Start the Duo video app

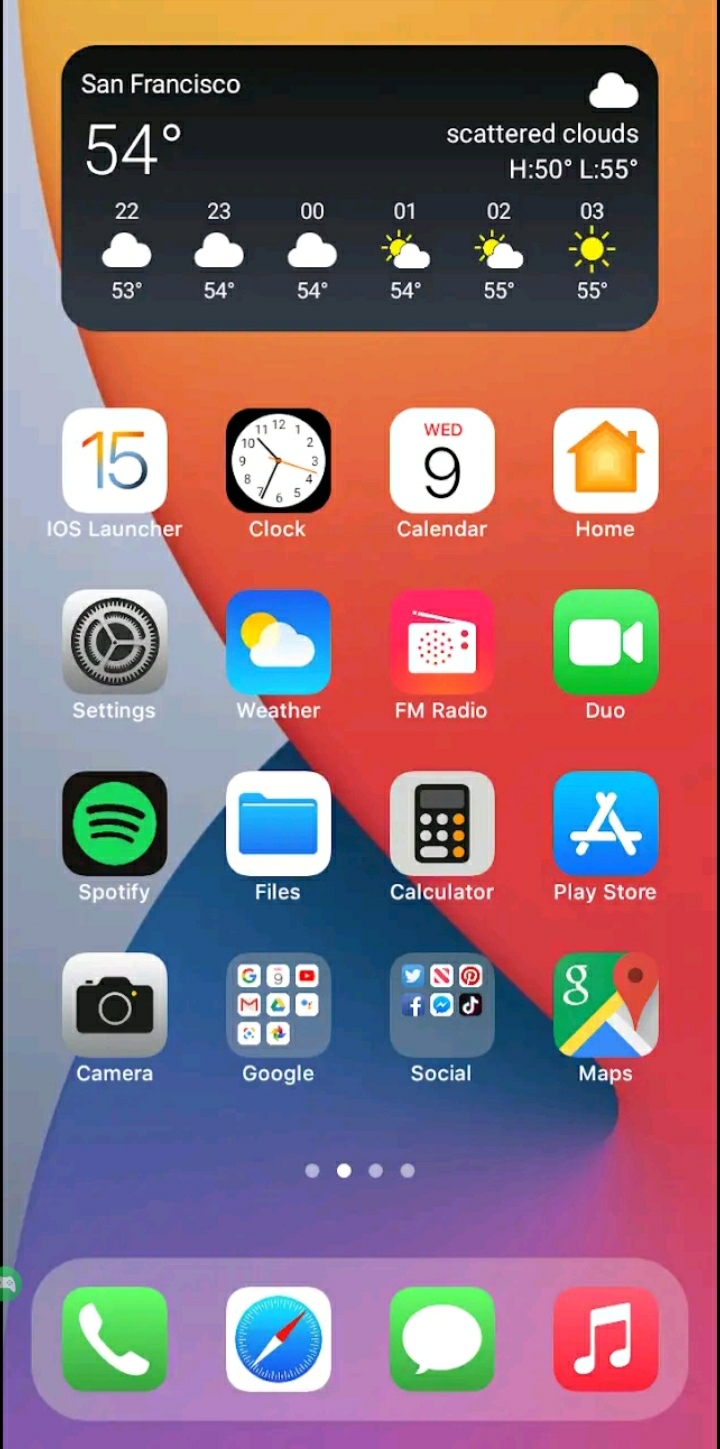tap(605, 641)
